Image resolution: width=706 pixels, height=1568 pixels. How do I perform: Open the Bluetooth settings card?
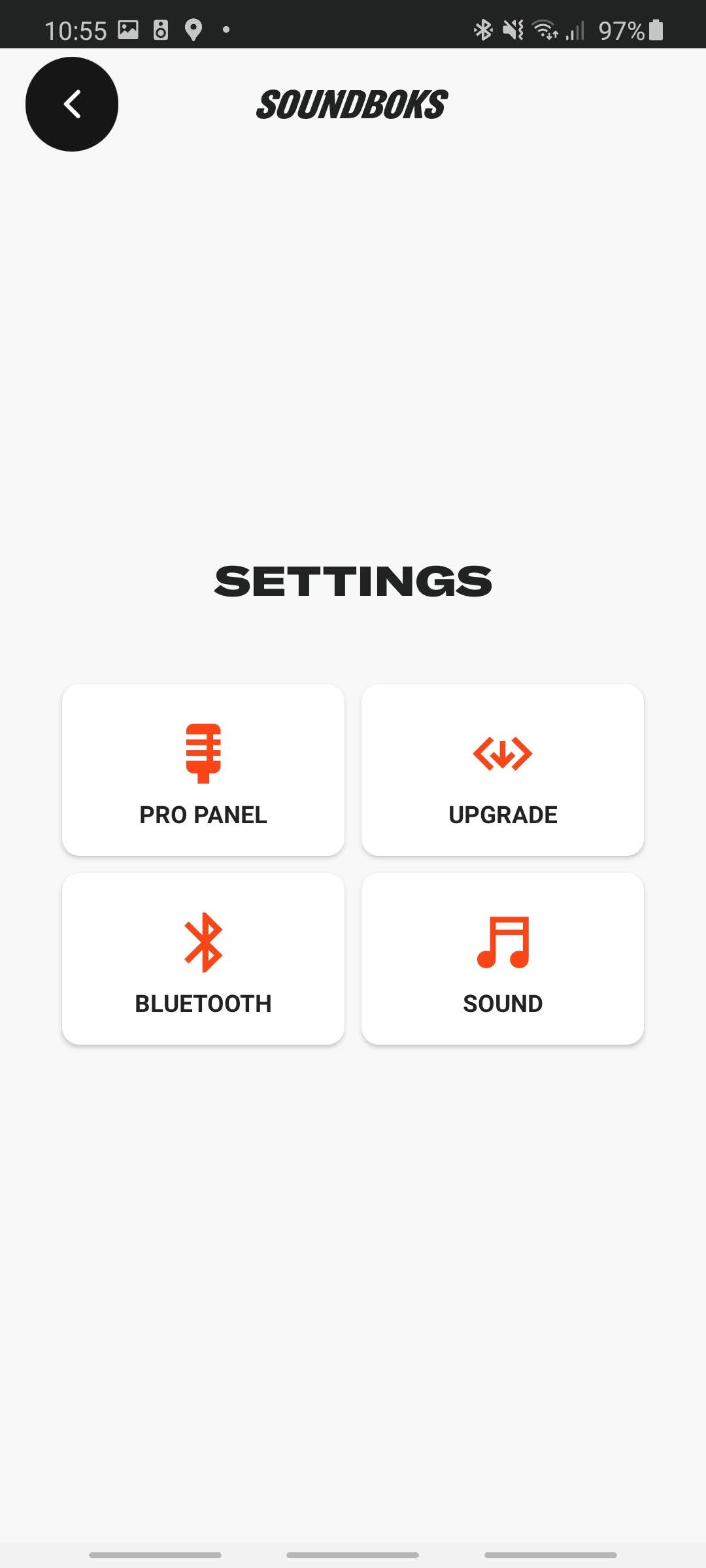point(203,958)
